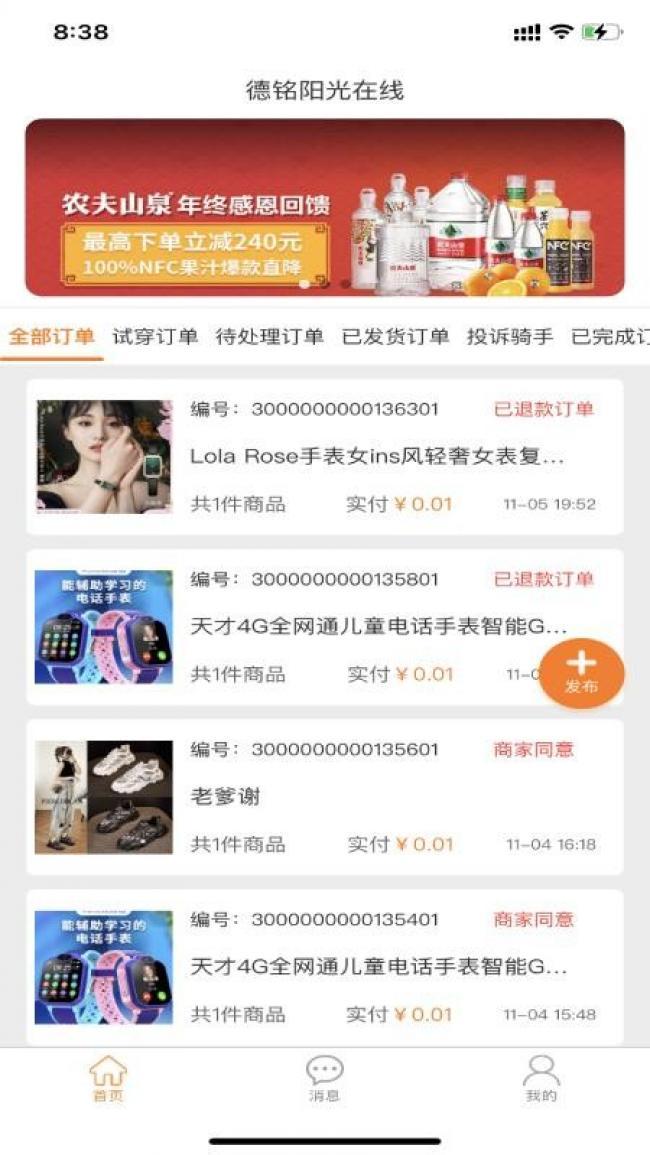Viewport: 650px width, 1155px height.
Task: Open the 消息 messages tab
Action: point(325,1078)
